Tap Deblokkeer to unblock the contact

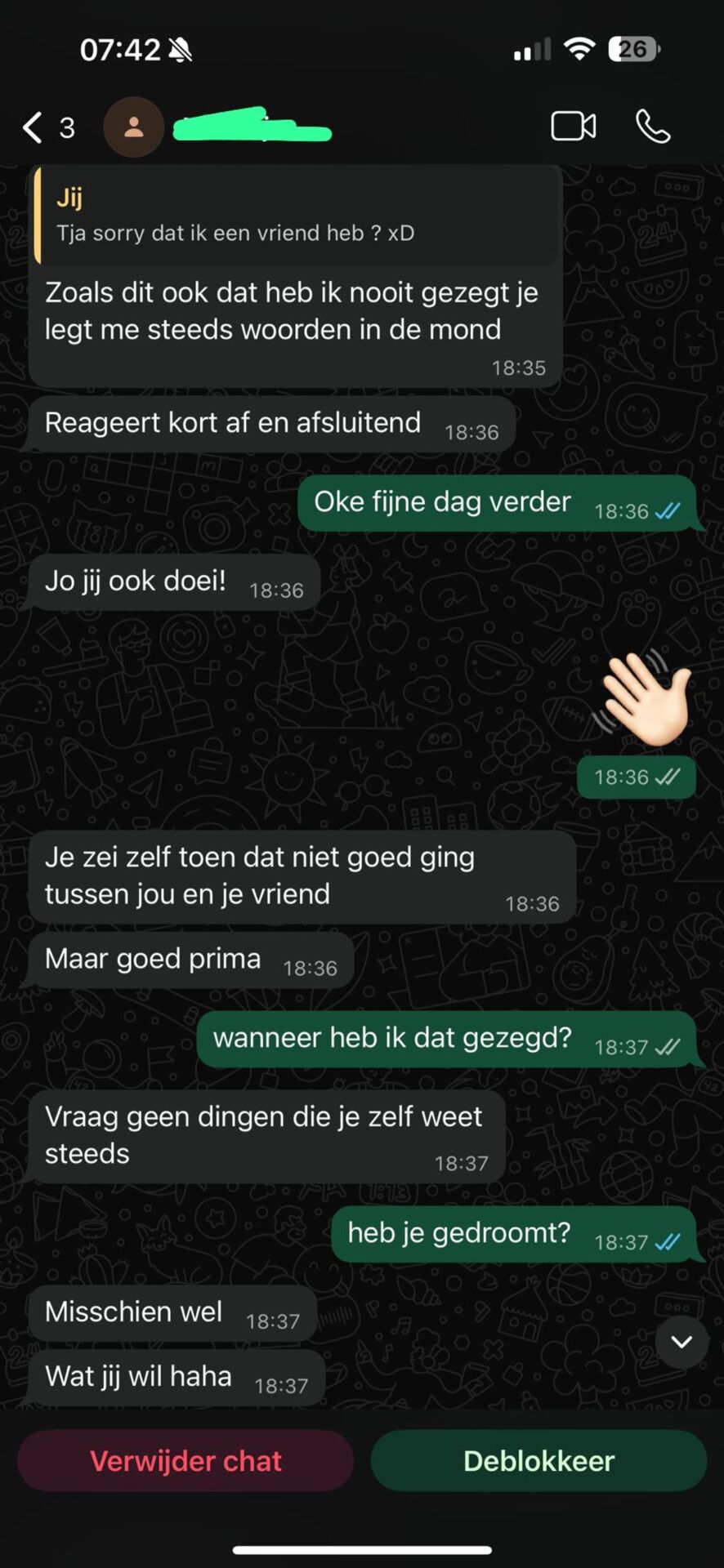coord(539,1461)
